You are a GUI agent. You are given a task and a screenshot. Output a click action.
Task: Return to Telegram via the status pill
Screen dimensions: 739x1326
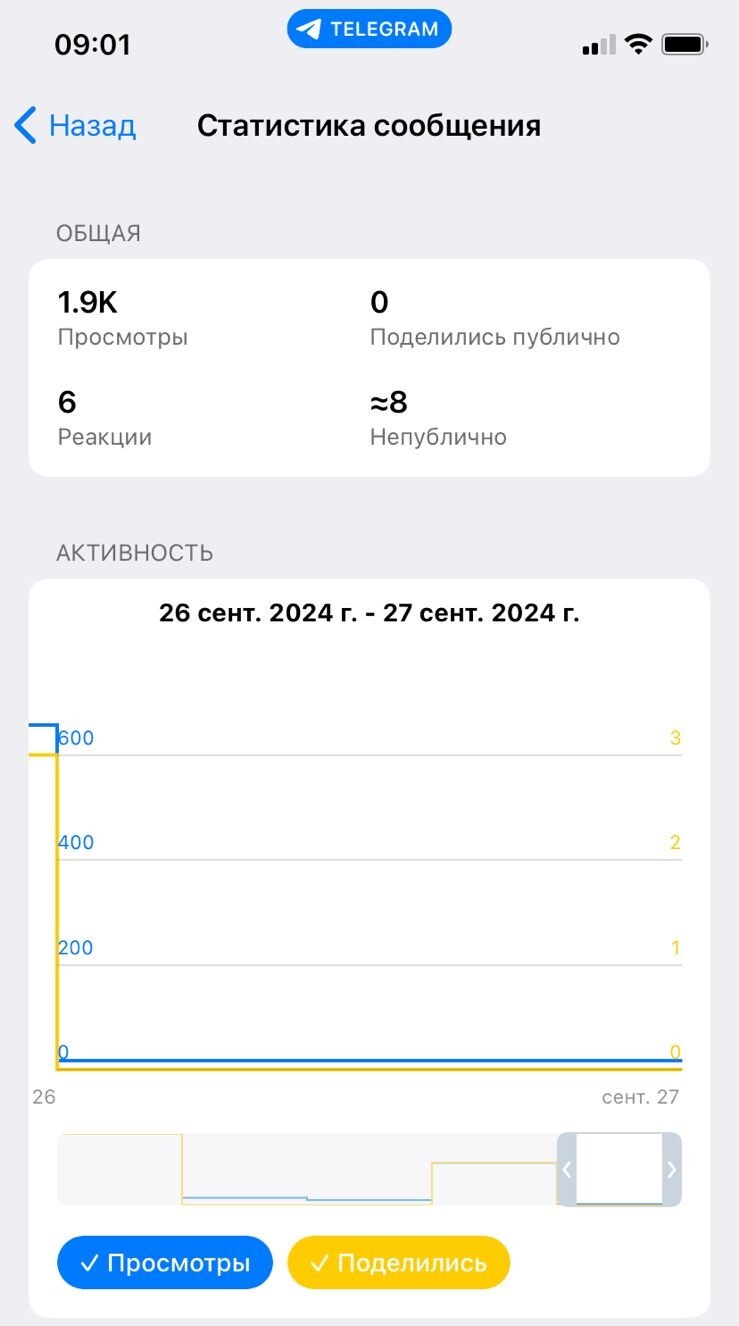coord(369,29)
